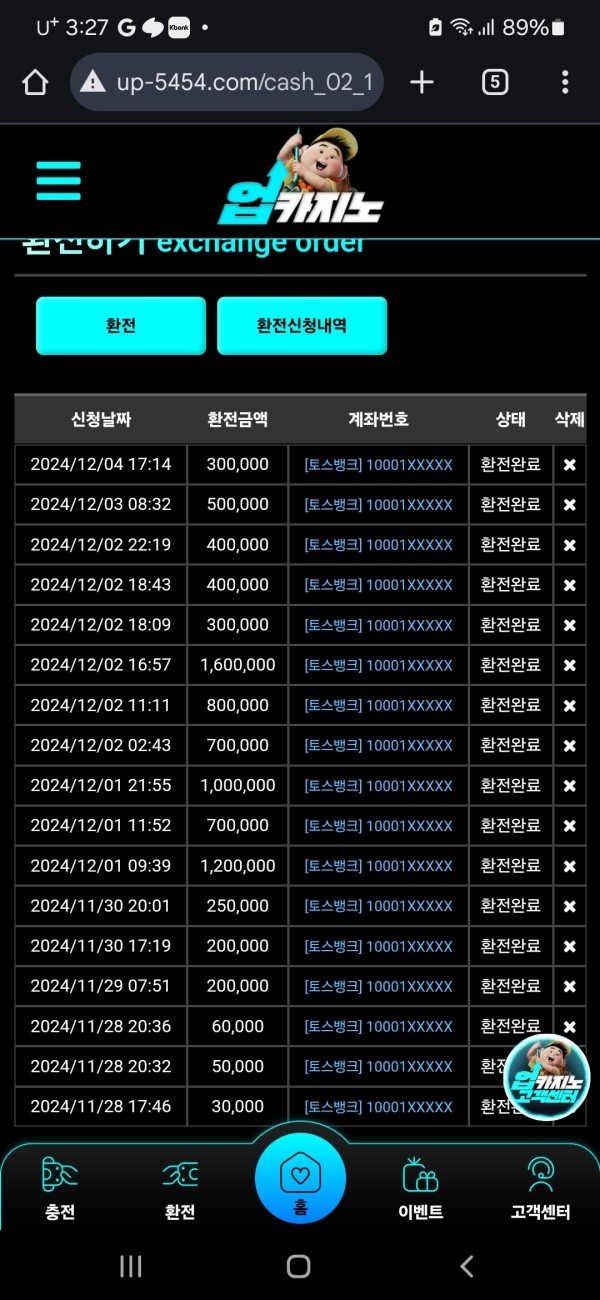Remove the 2024/12/02 16:57 record

pyautogui.click(x=569, y=665)
